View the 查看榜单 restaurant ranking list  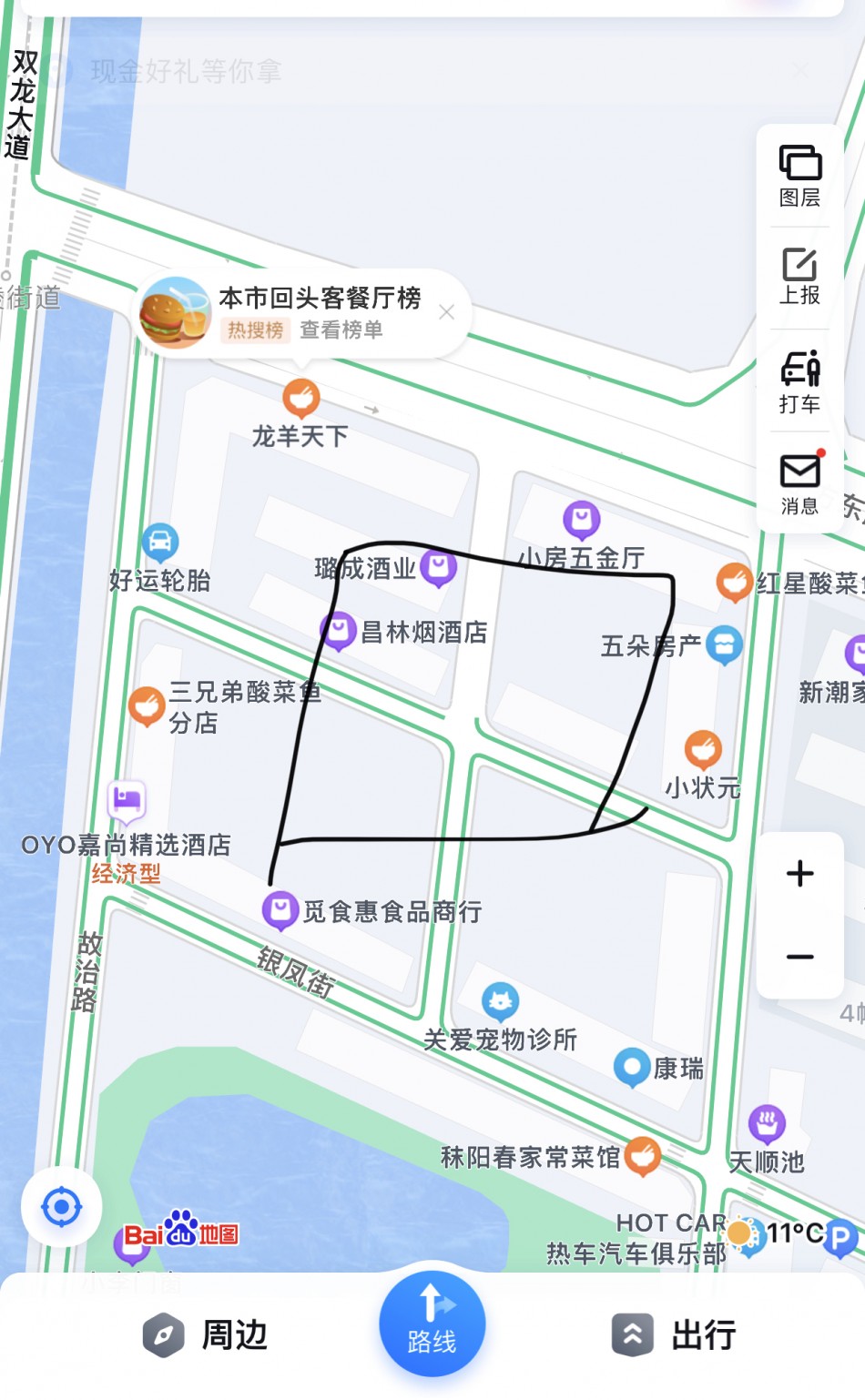pyautogui.click(x=341, y=330)
